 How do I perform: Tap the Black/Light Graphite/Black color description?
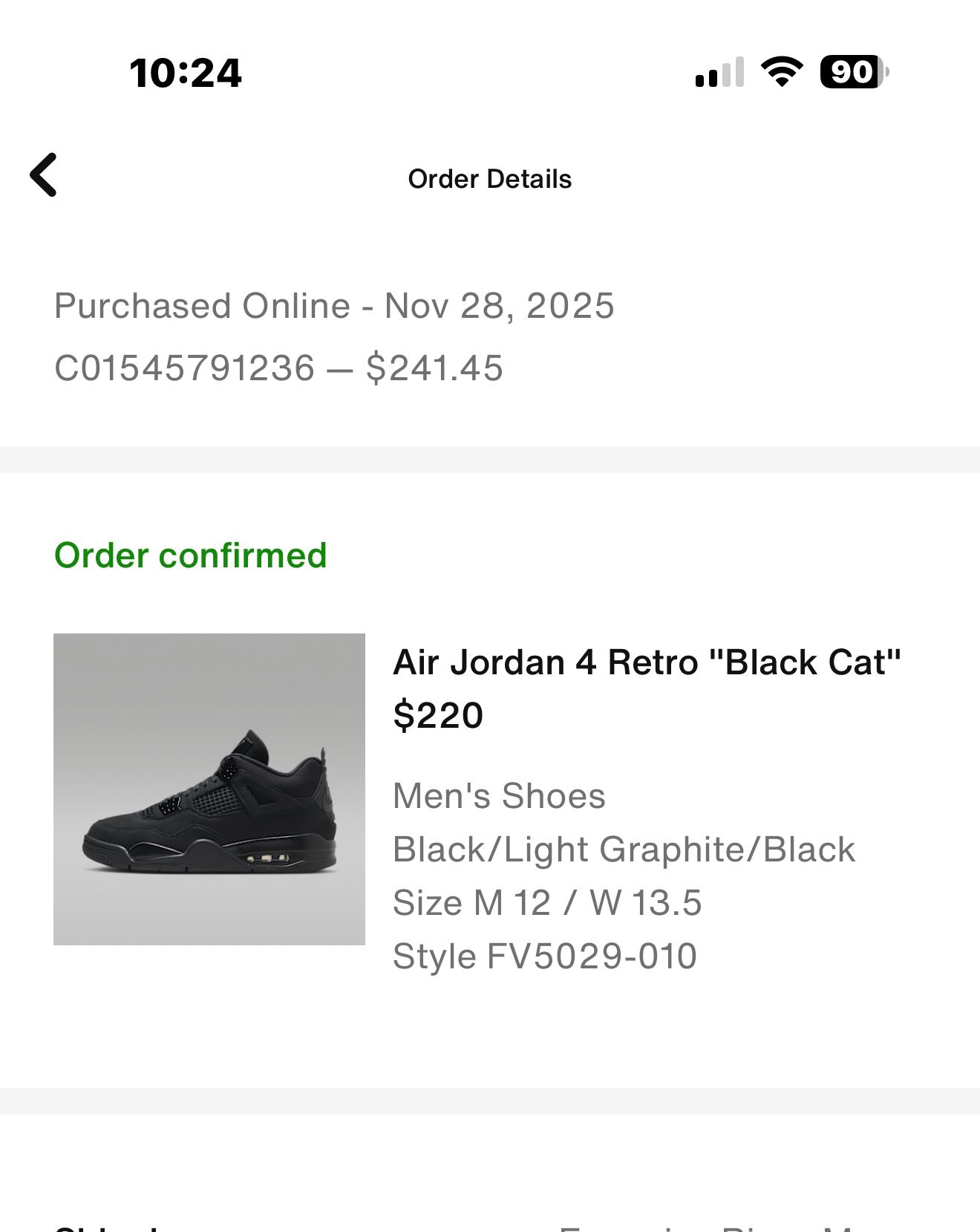tap(624, 849)
